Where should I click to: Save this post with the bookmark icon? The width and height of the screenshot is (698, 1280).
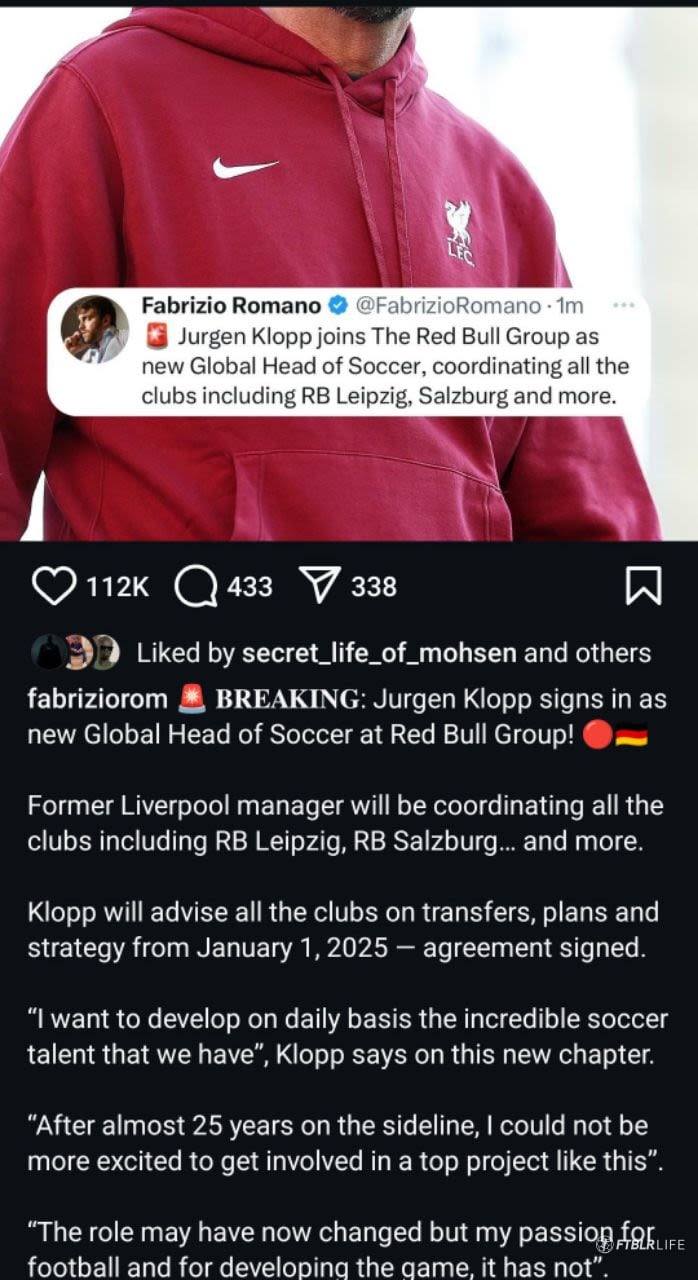[x=643, y=586]
